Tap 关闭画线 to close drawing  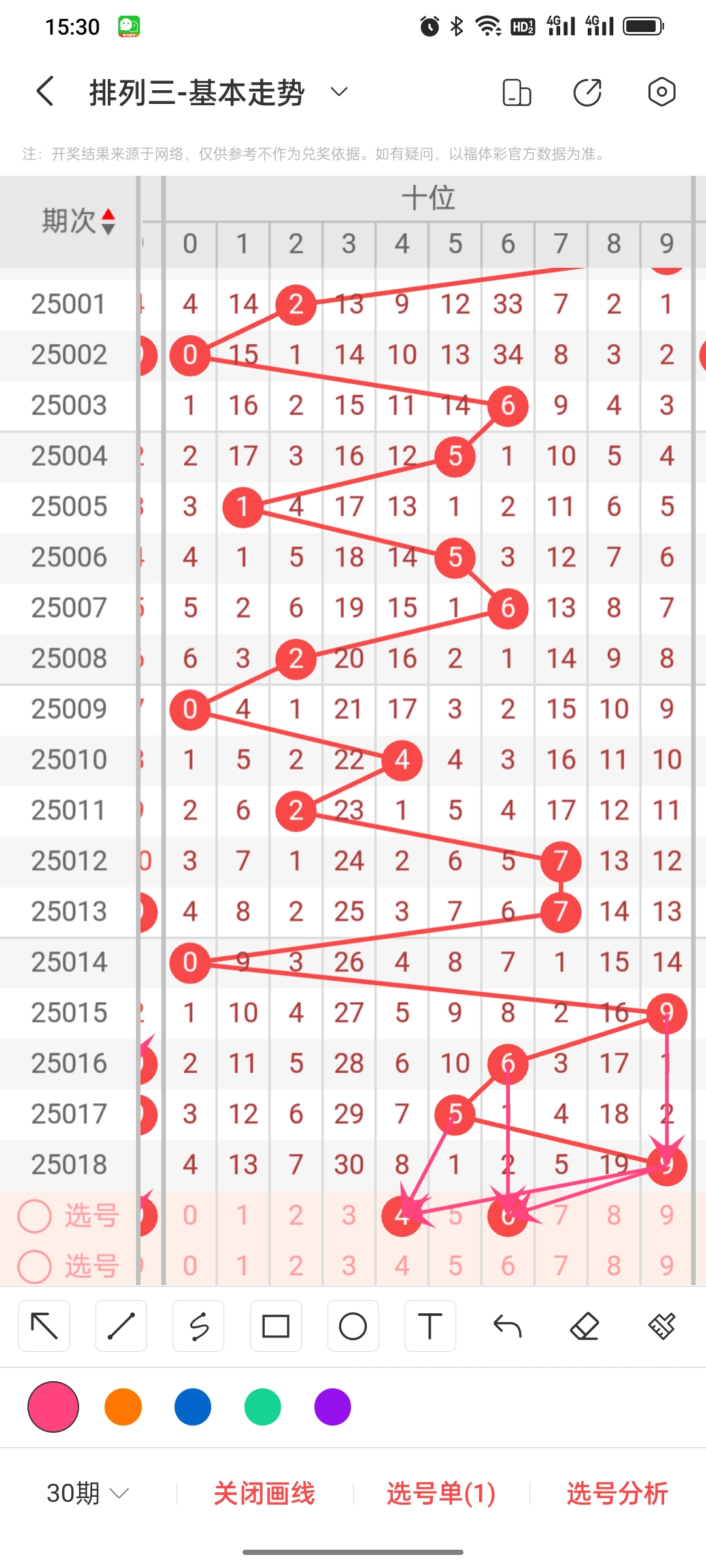(x=264, y=1494)
